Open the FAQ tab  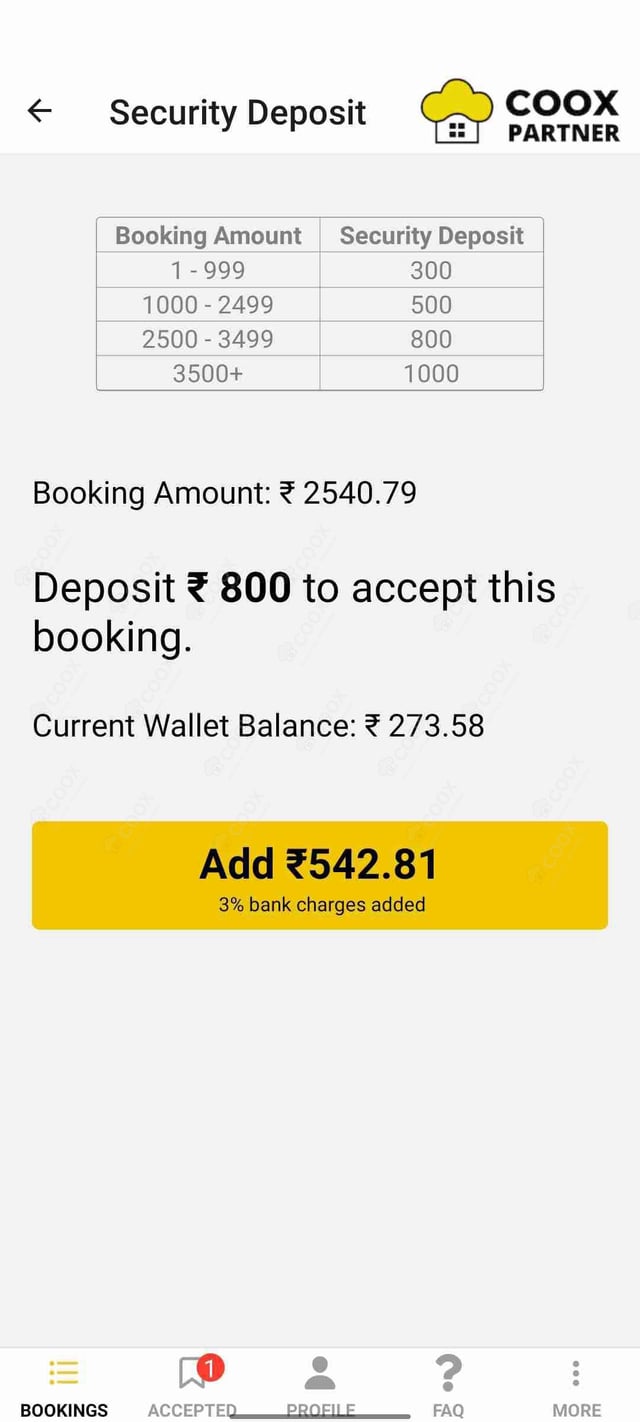[448, 1386]
